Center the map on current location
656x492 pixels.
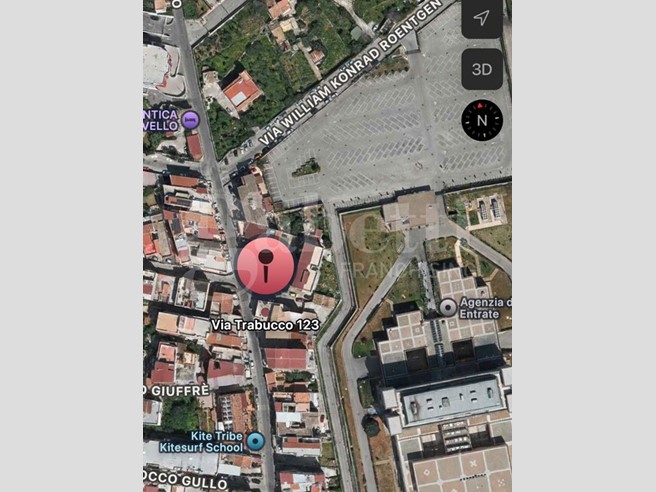pyautogui.click(x=482, y=19)
